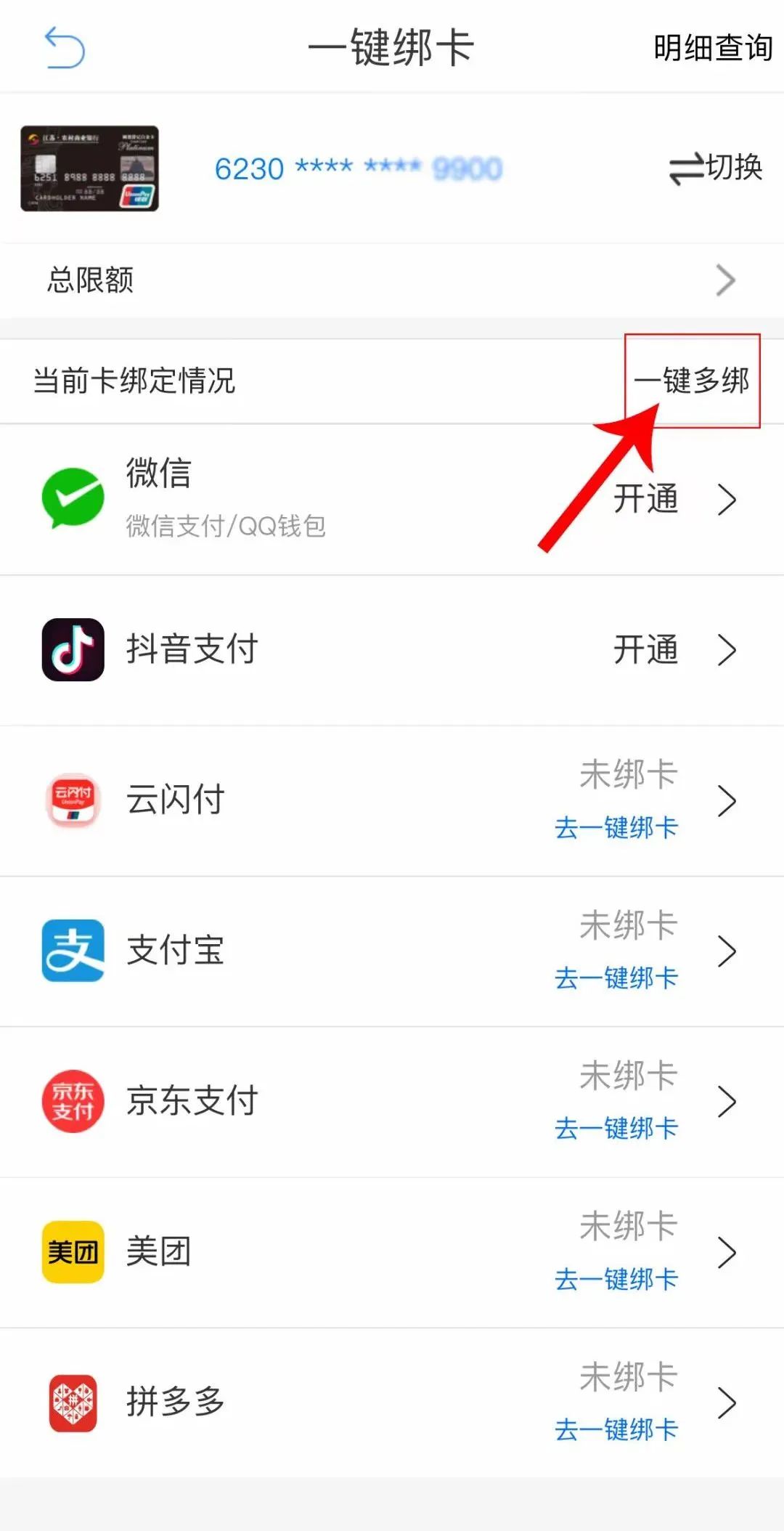Tap 切换 to switch bank card

tap(716, 168)
